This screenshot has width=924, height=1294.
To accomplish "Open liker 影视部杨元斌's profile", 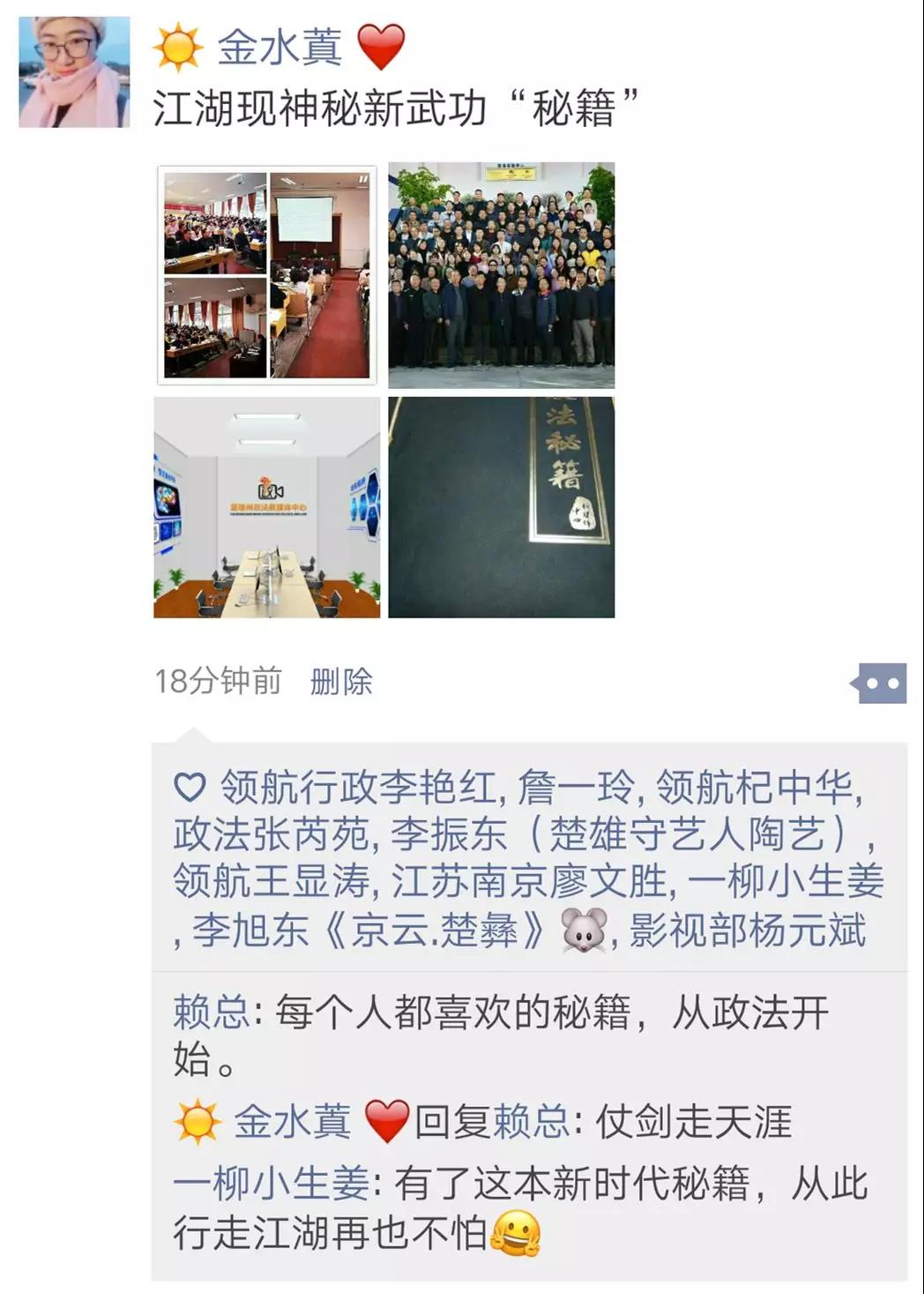I will (x=748, y=930).
